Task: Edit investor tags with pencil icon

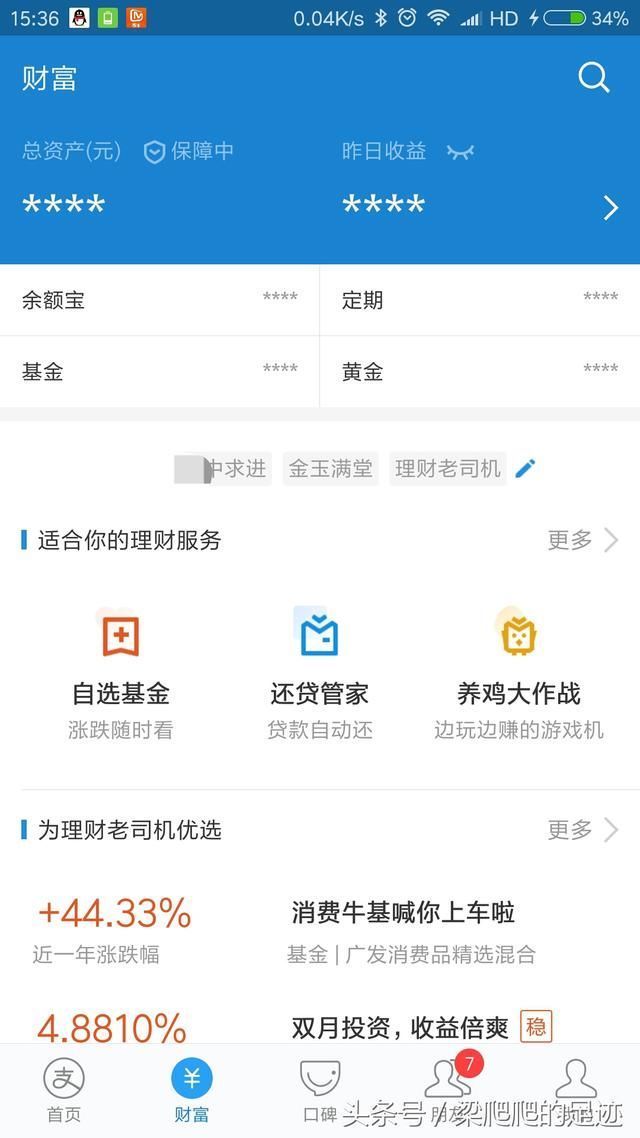Action: click(526, 468)
